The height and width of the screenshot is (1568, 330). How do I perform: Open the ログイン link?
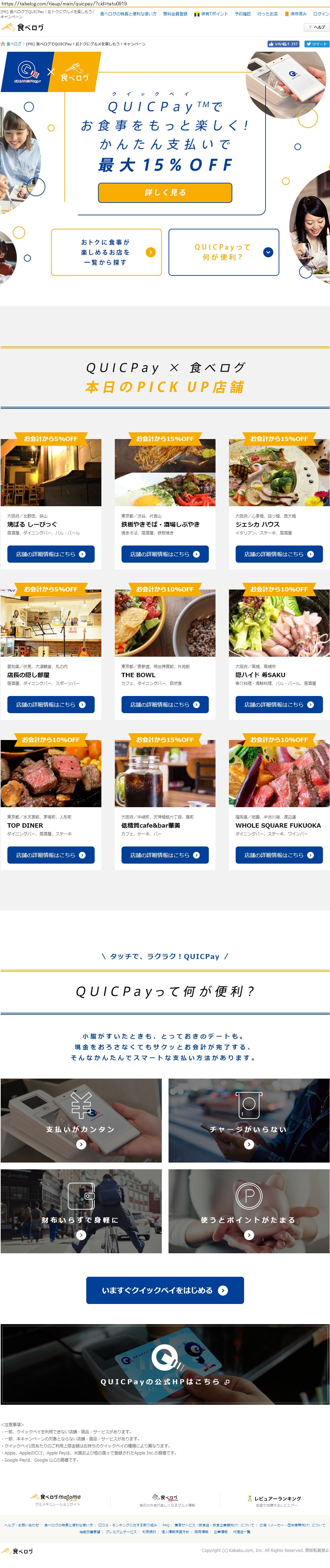coord(321,13)
